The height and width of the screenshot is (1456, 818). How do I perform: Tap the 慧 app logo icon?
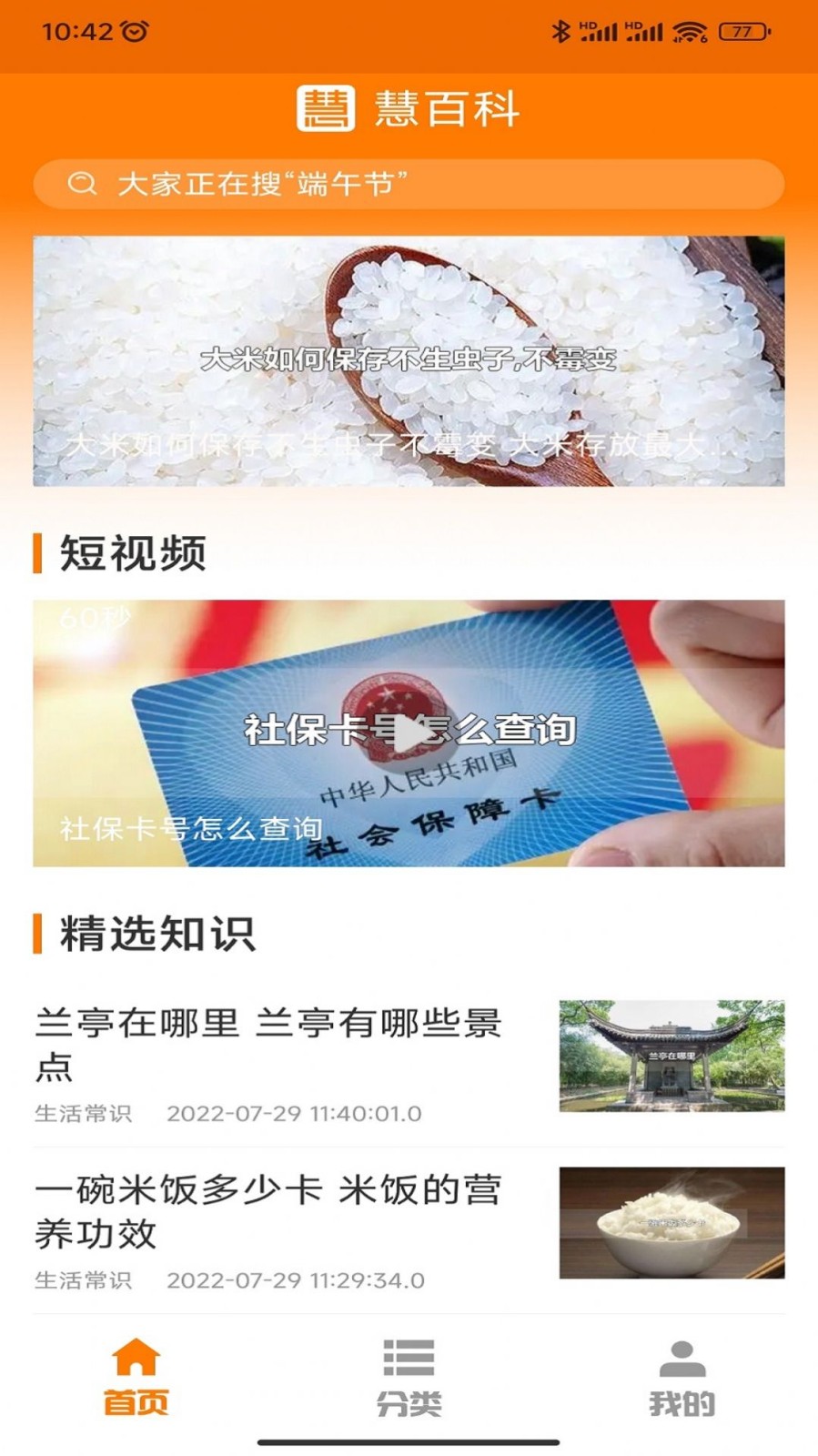(x=329, y=109)
